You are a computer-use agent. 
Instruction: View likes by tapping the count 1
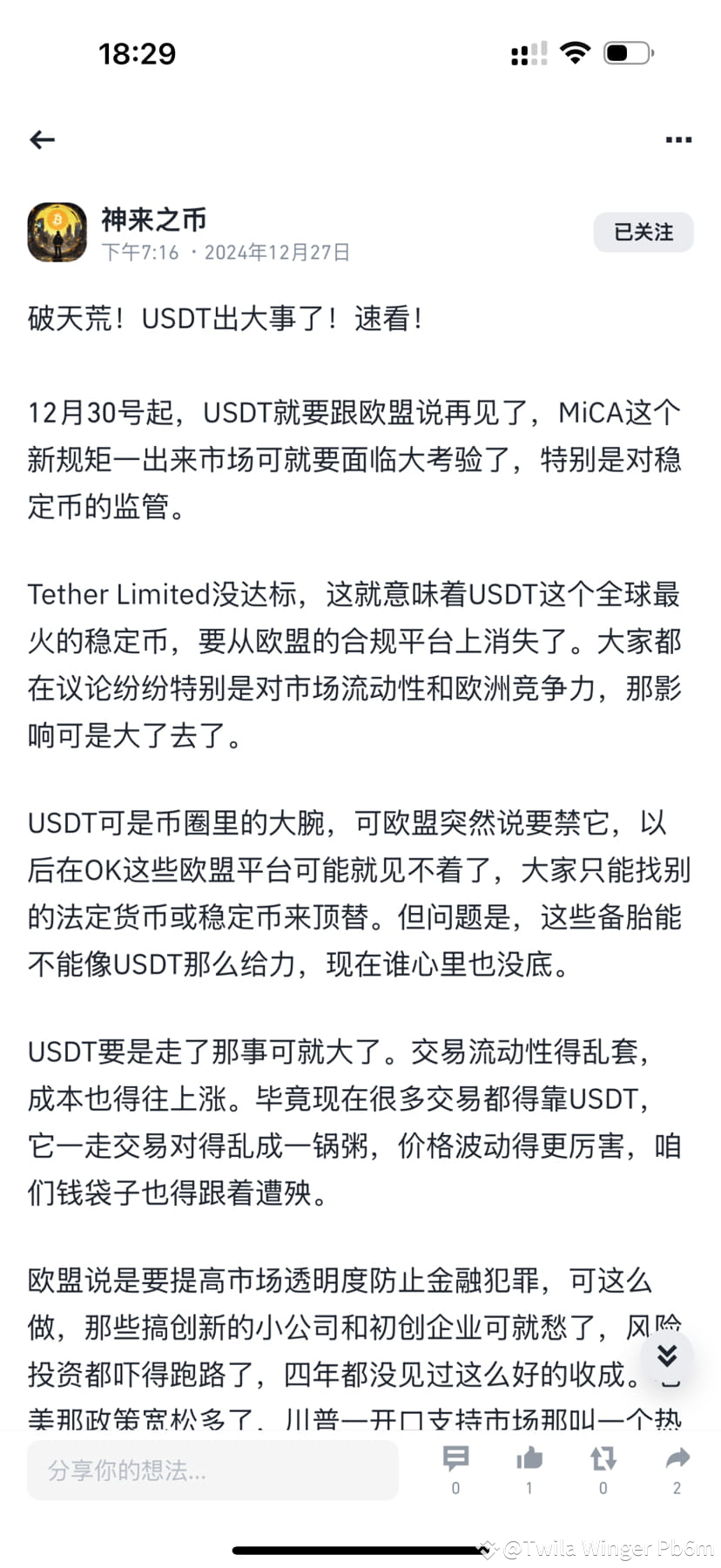click(x=529, y=1489)
